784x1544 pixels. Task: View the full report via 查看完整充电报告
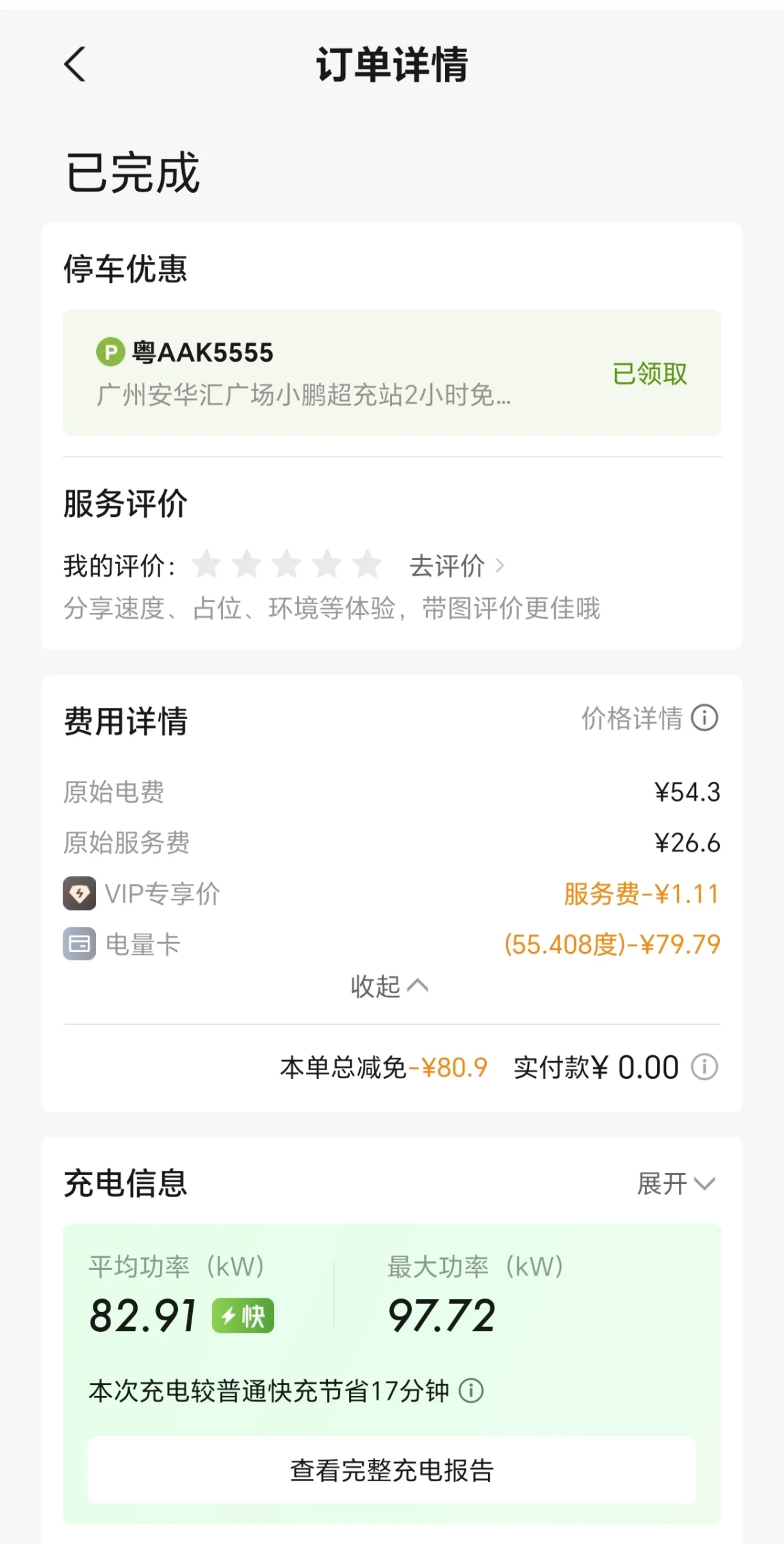391,1470
